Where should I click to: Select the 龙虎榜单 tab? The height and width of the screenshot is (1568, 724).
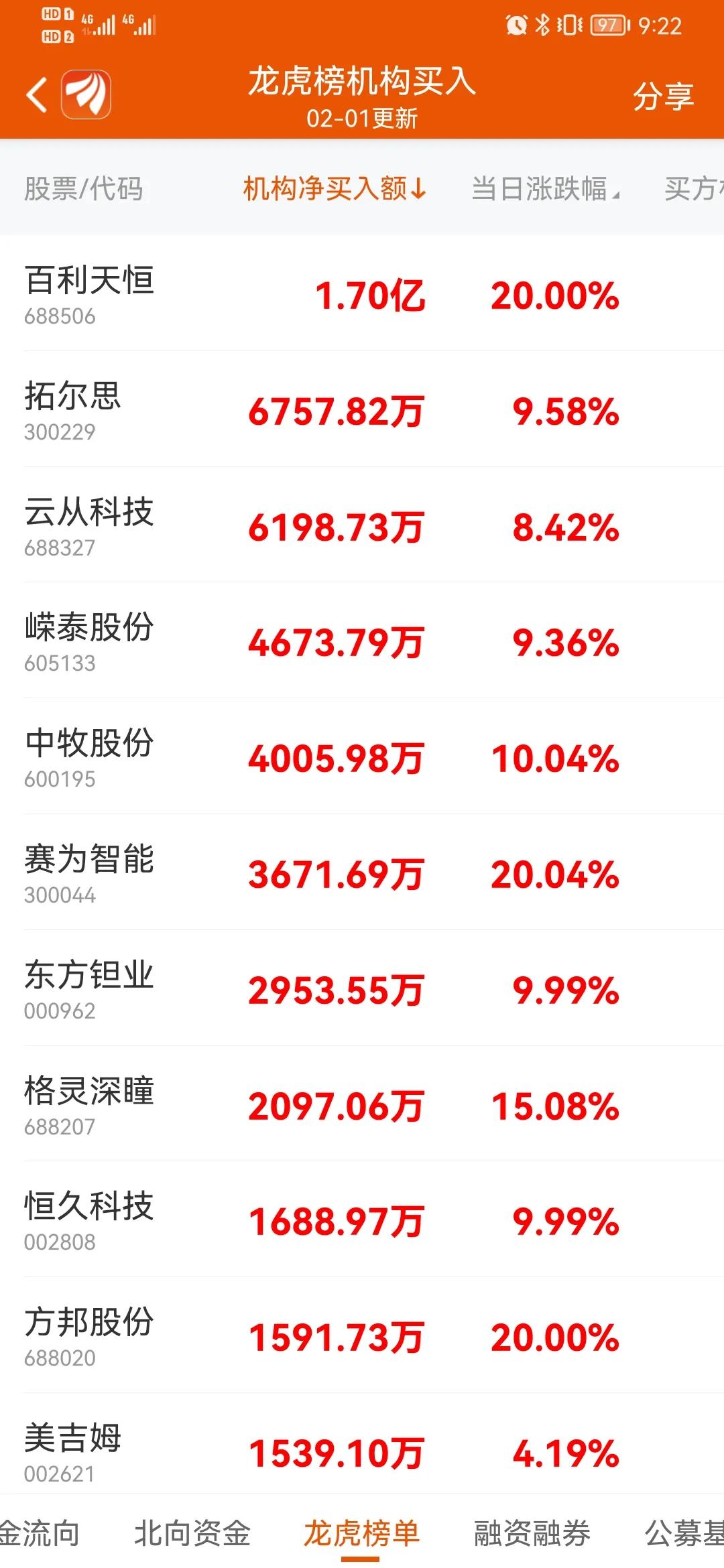[x=362, y=1532]
